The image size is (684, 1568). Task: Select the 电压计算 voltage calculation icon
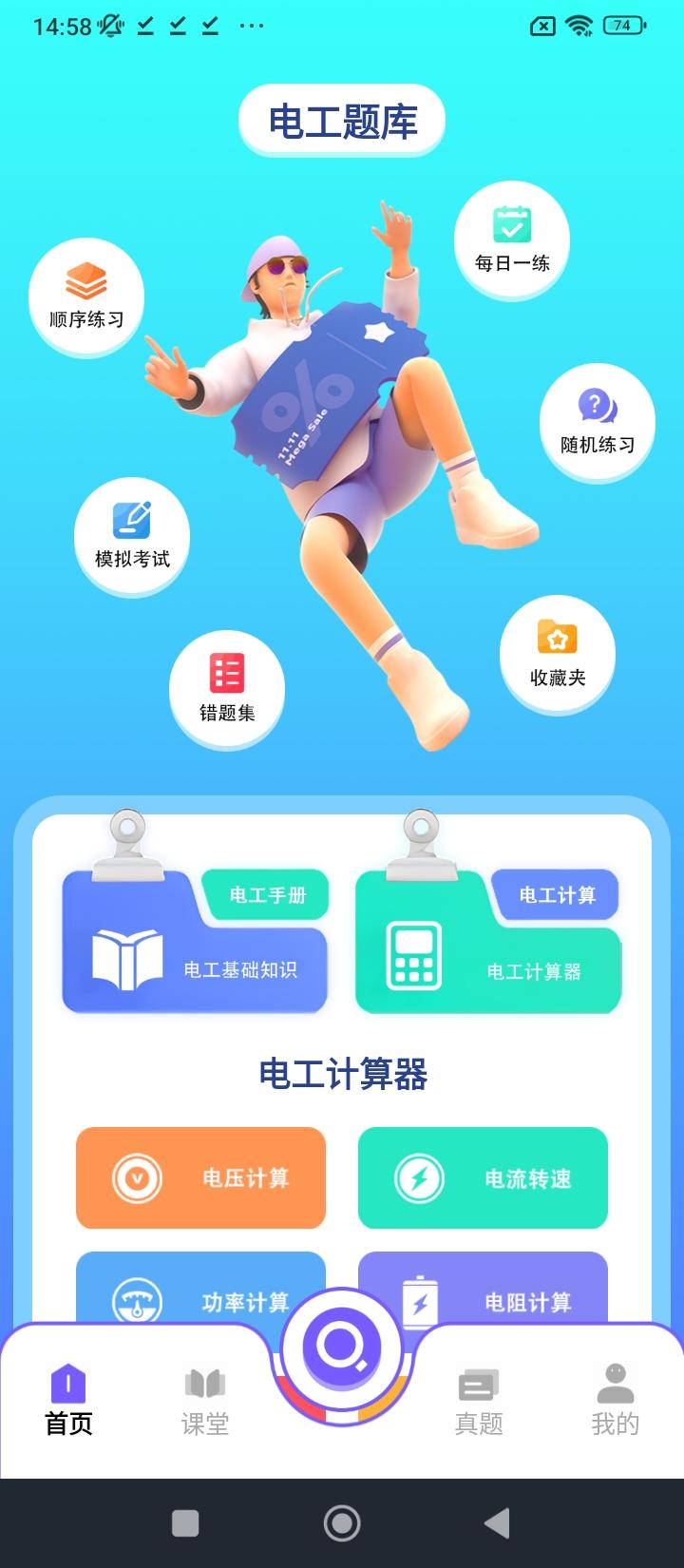200,1177
